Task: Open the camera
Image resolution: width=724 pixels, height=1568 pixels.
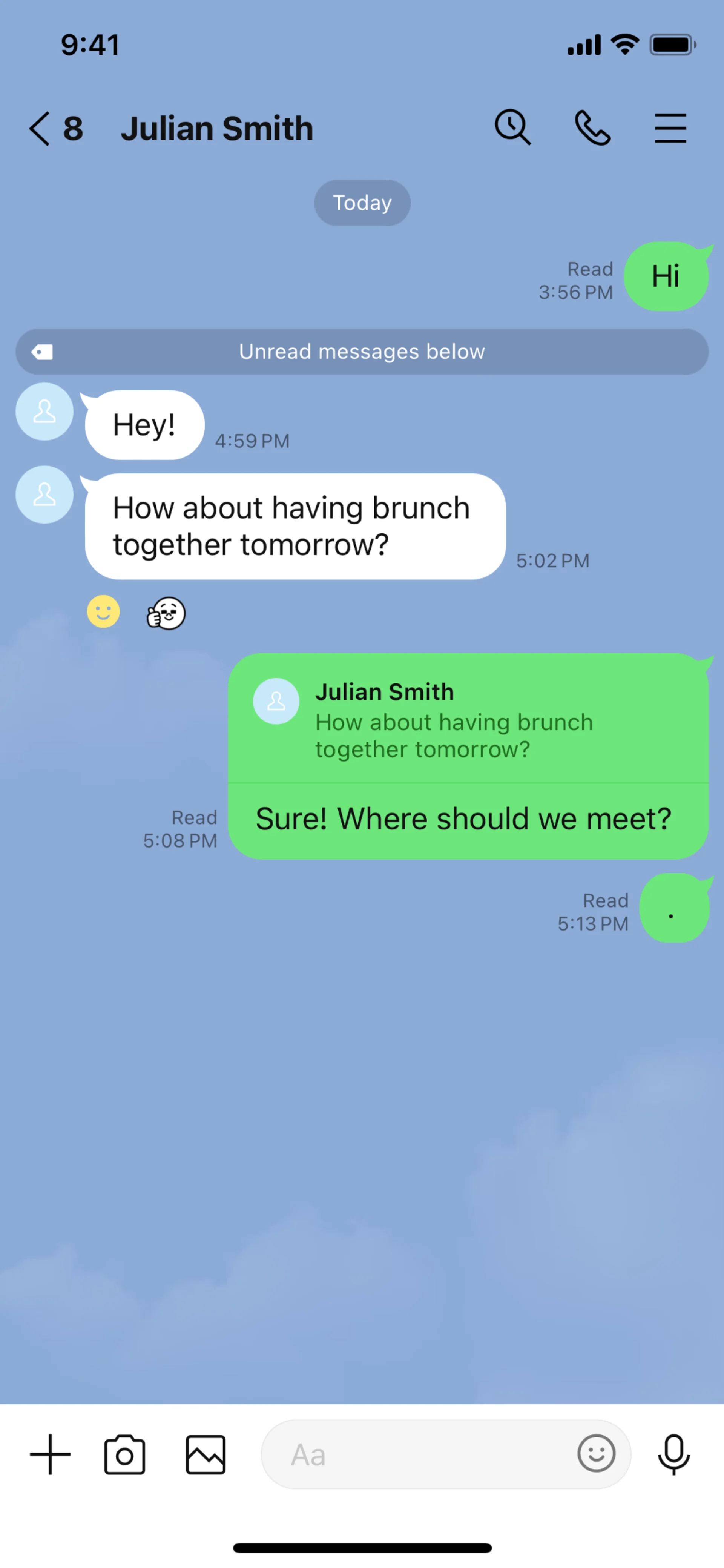Action: click(x=125, y=1455)
